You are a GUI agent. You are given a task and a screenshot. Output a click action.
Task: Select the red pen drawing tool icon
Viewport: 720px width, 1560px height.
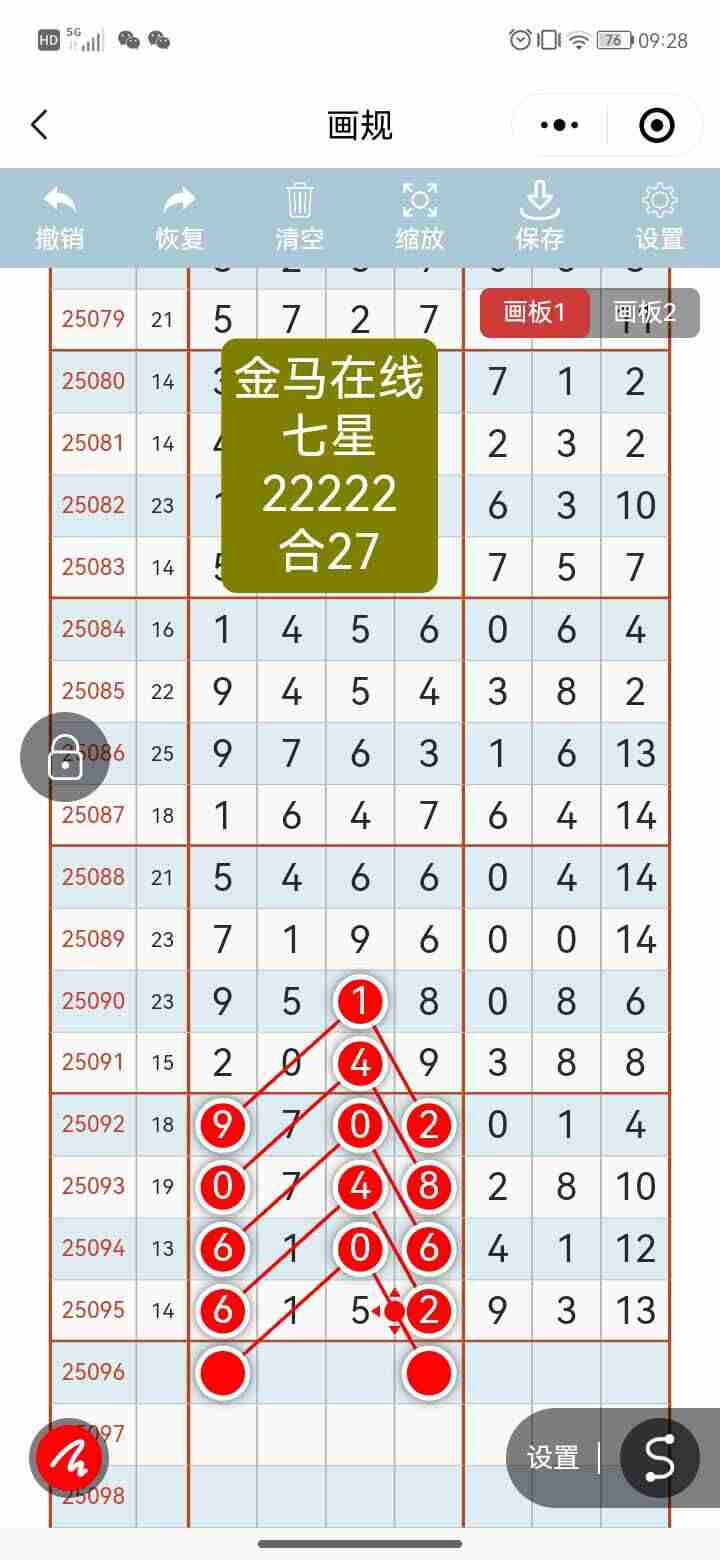point(66,1457)
